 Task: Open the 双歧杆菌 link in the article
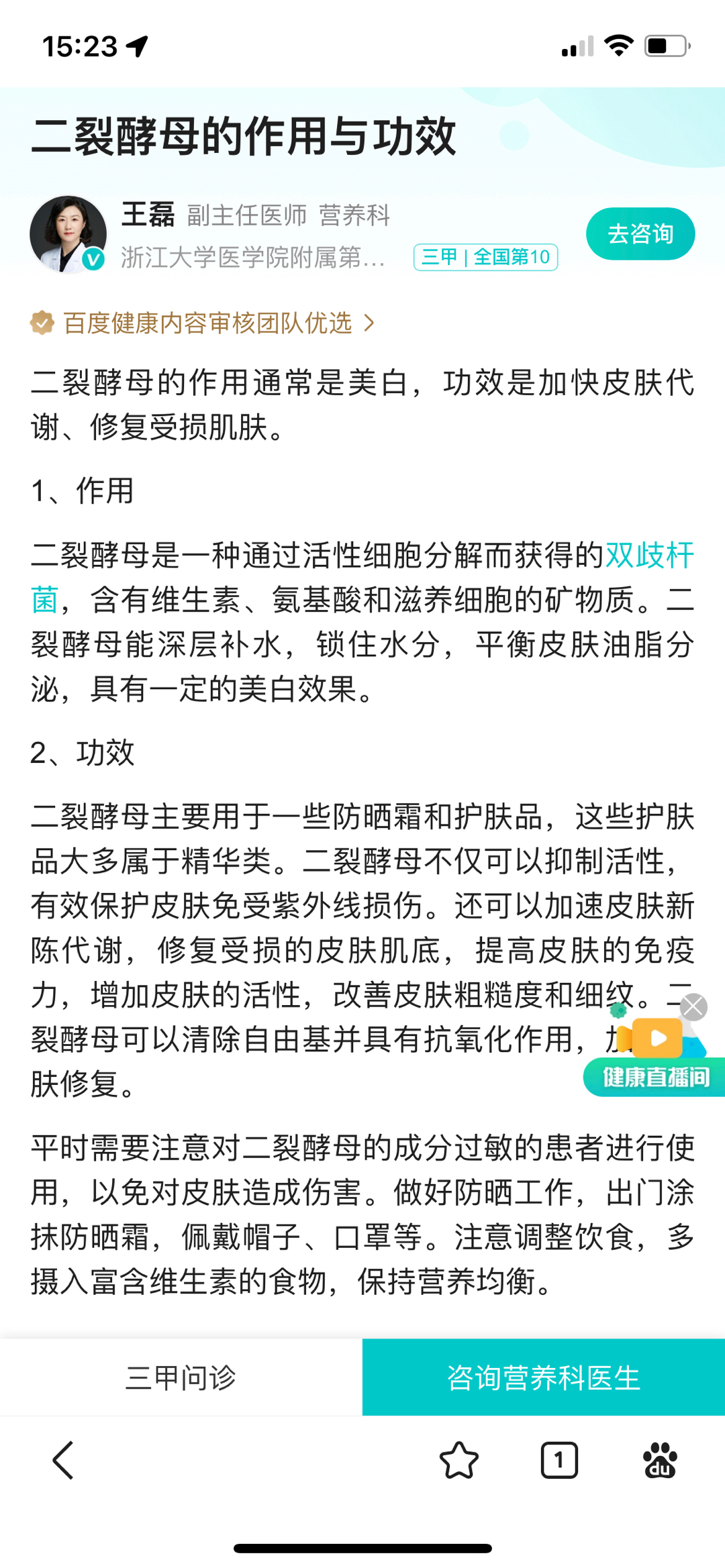[650, 556]
